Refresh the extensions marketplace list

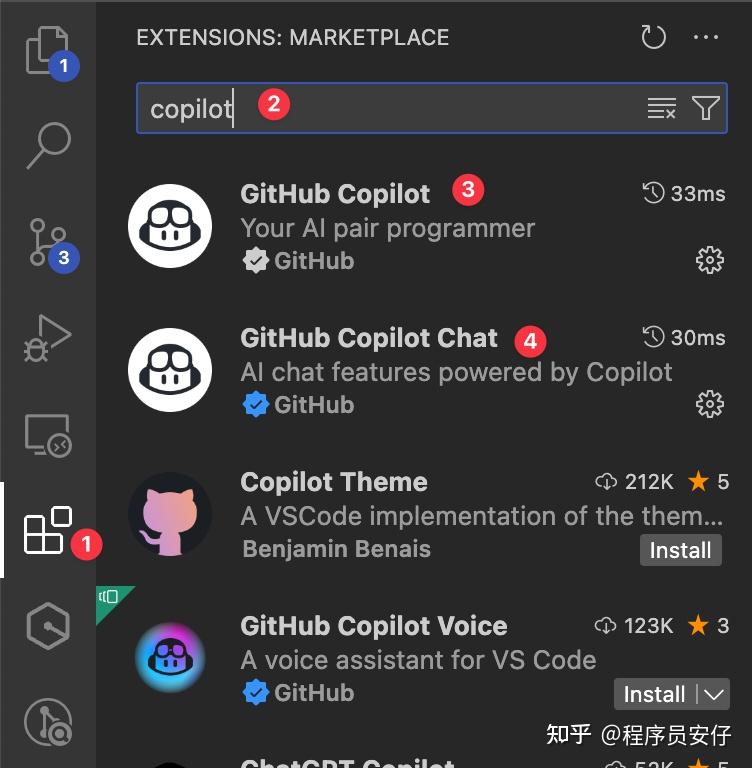[653, 36]
